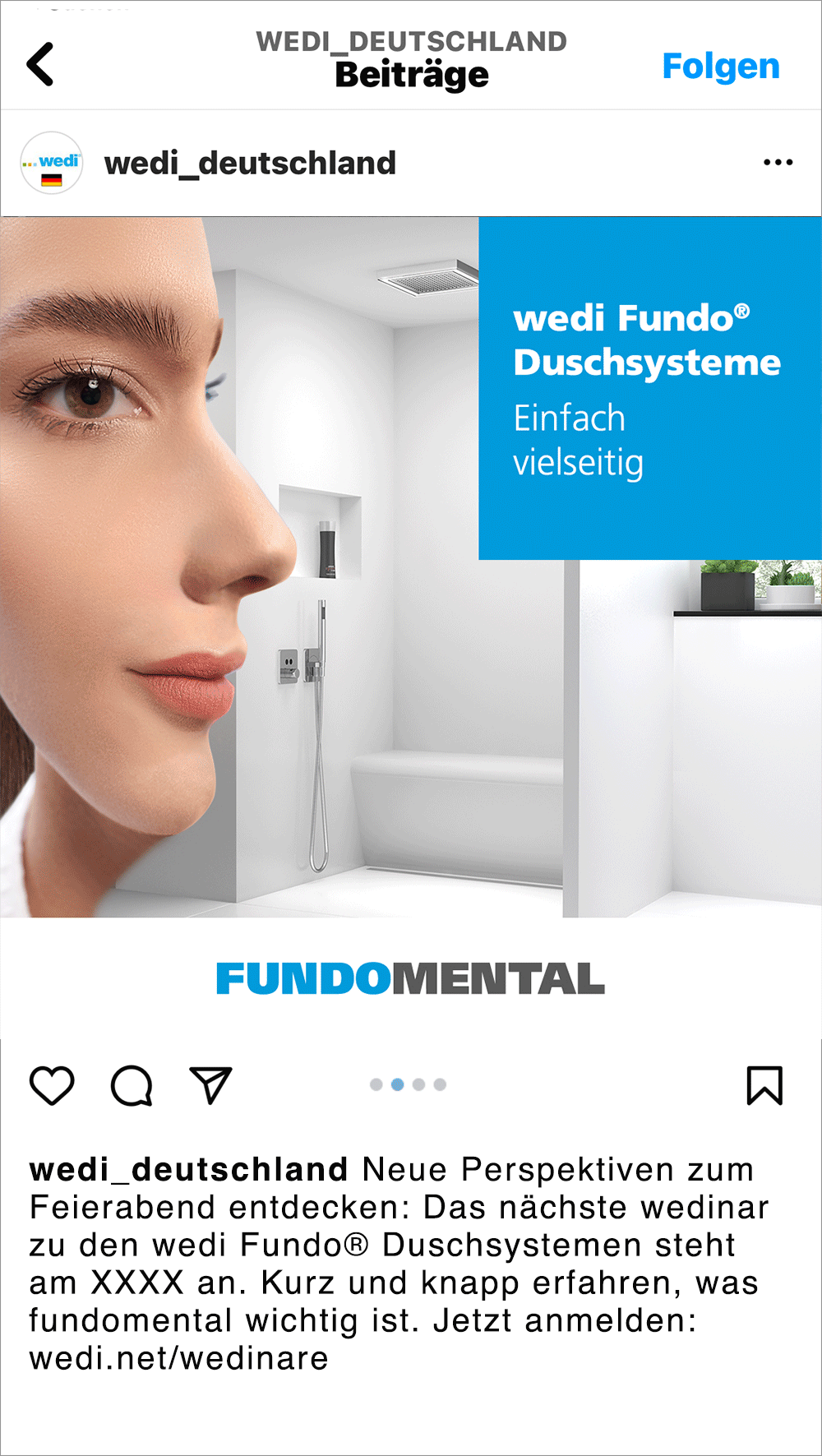
Task: Follow wedi_deutschland with the Folgen button
Action: (720, 67)
